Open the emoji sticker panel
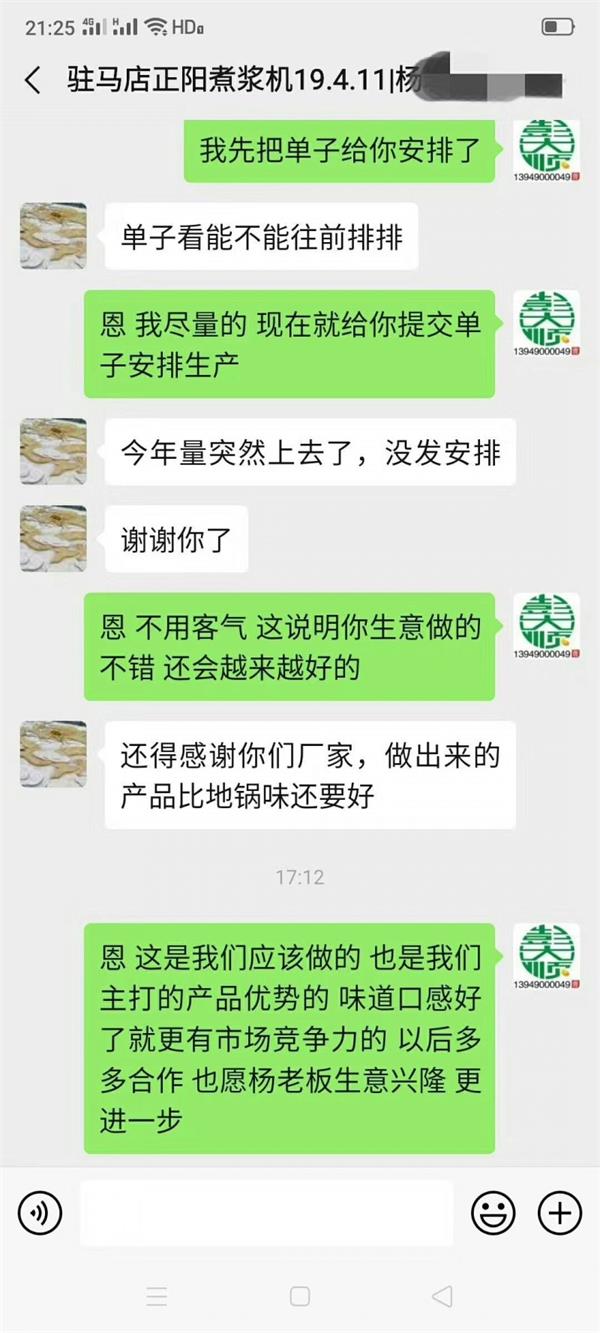Image resolution: width=600 pixels, height=1333 pixels. pyautogui.click(x=493, y=1214)
